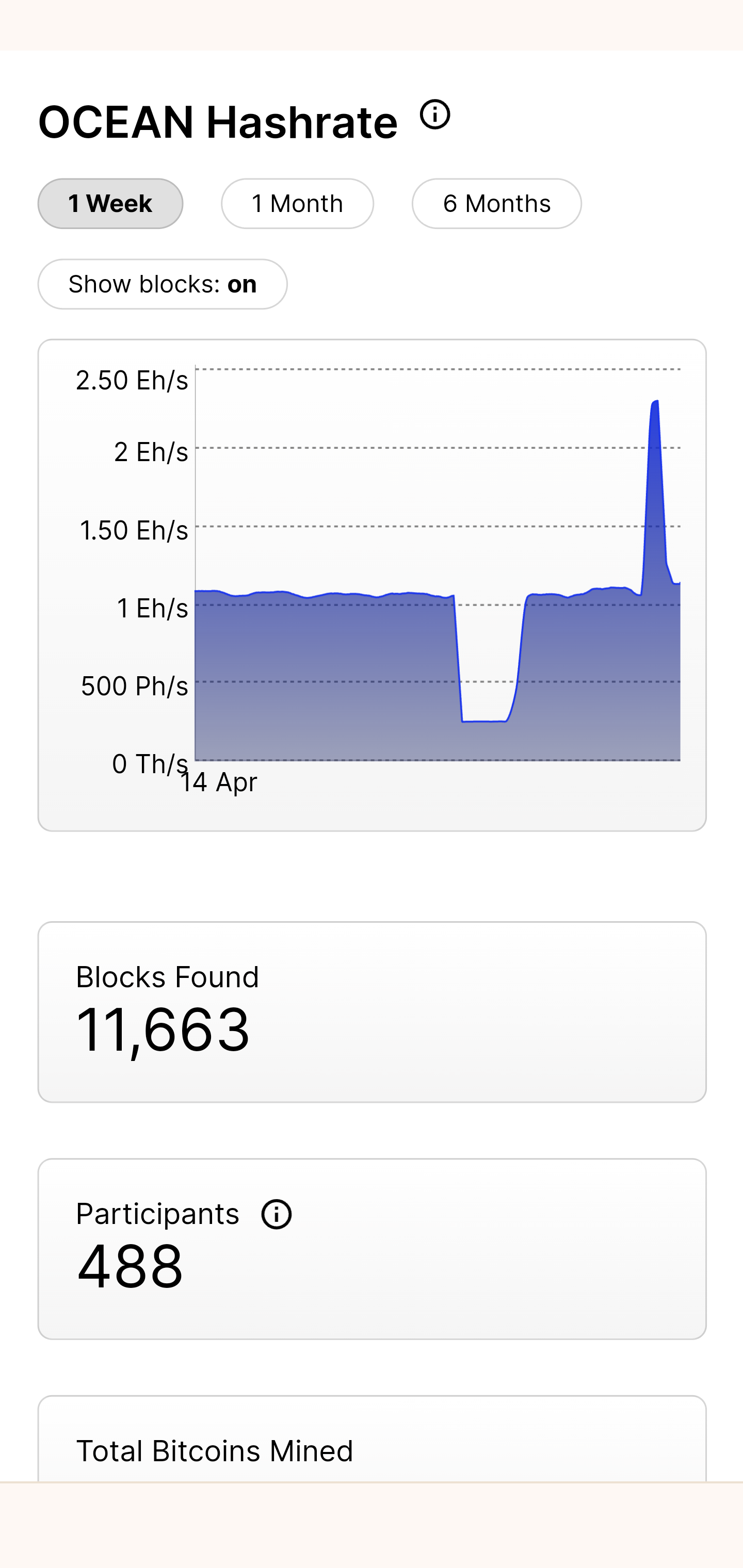Switch to the 6 Months range
743x1568 pixels.
496,203
